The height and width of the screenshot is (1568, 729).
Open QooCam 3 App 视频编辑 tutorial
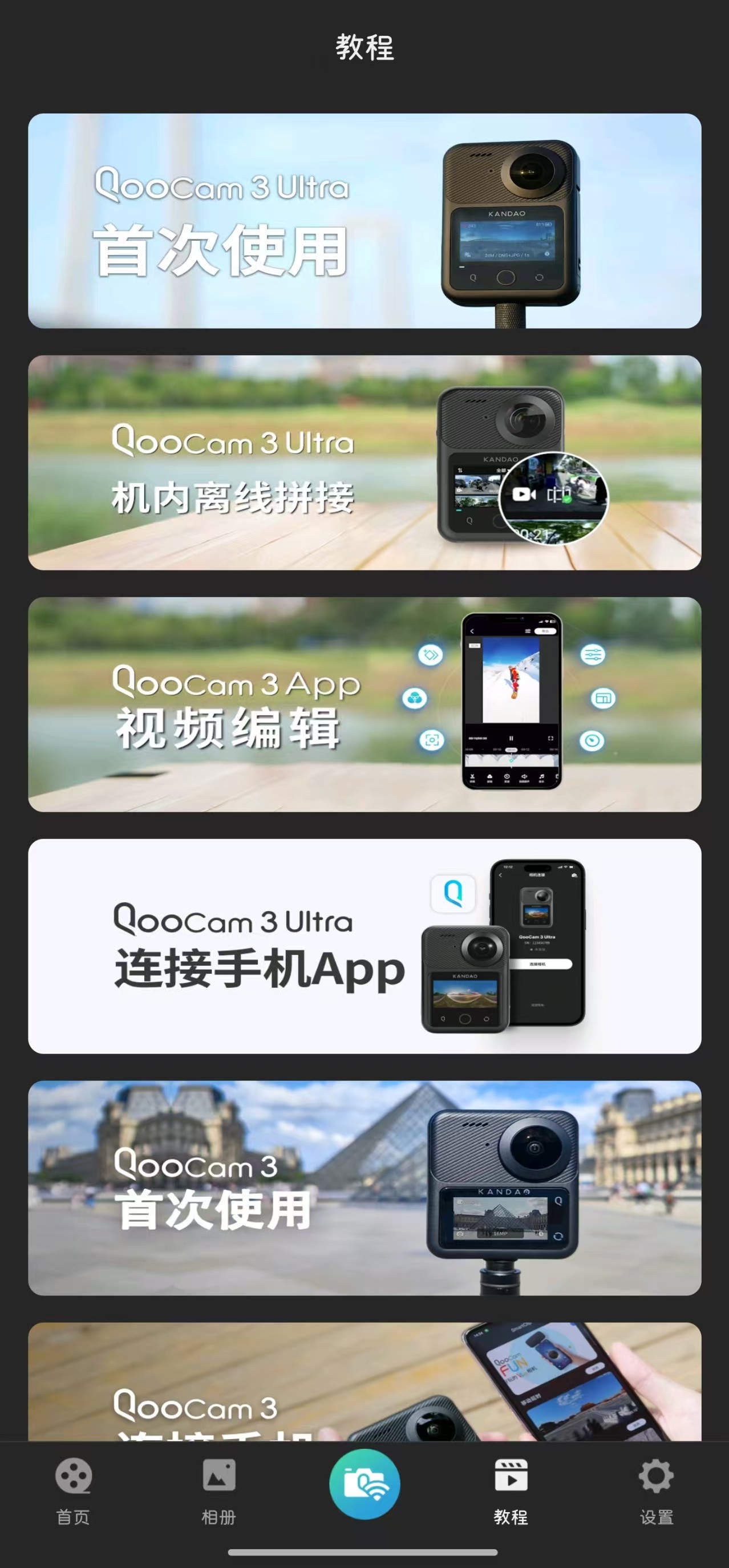[364, 704]
